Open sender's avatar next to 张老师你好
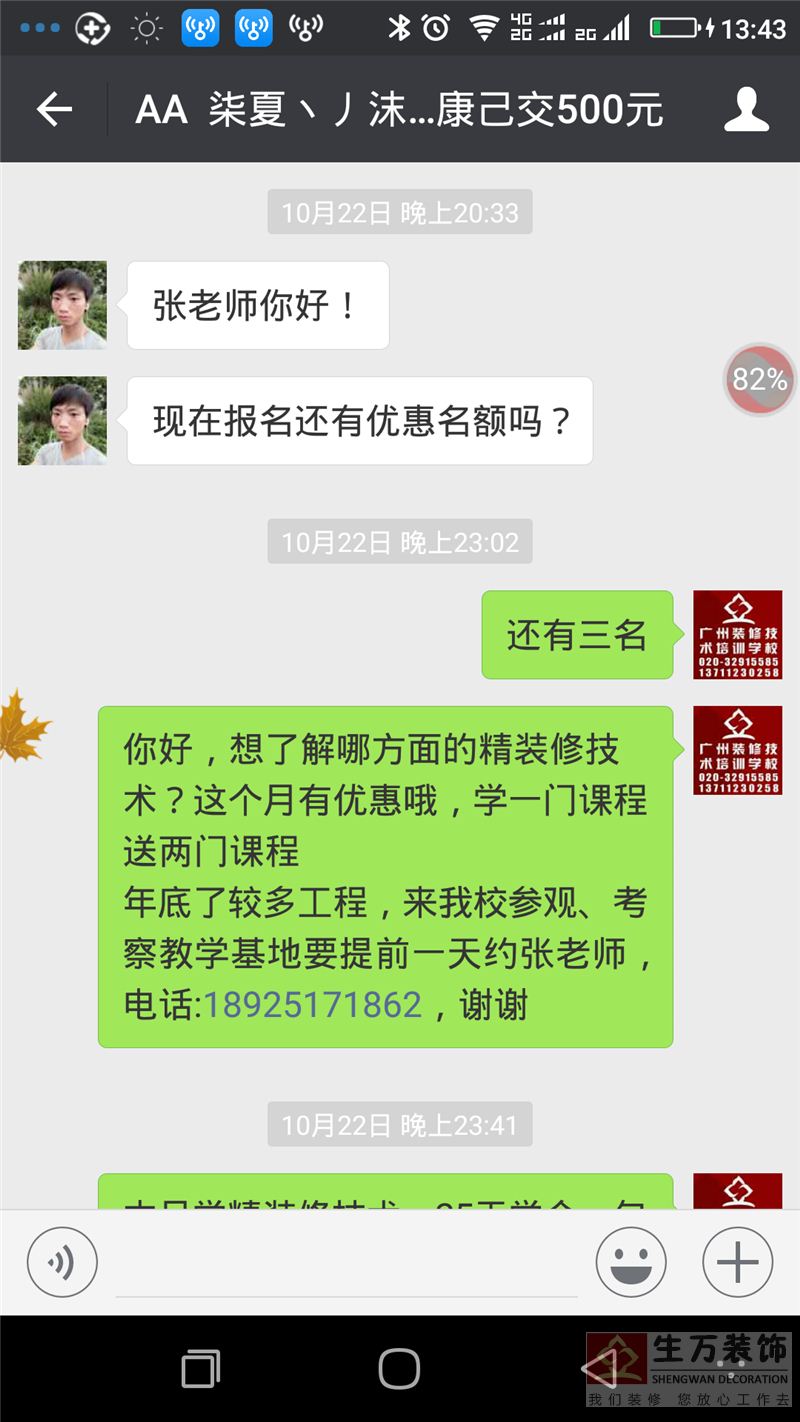800x1422 pixels. point(62,305)
